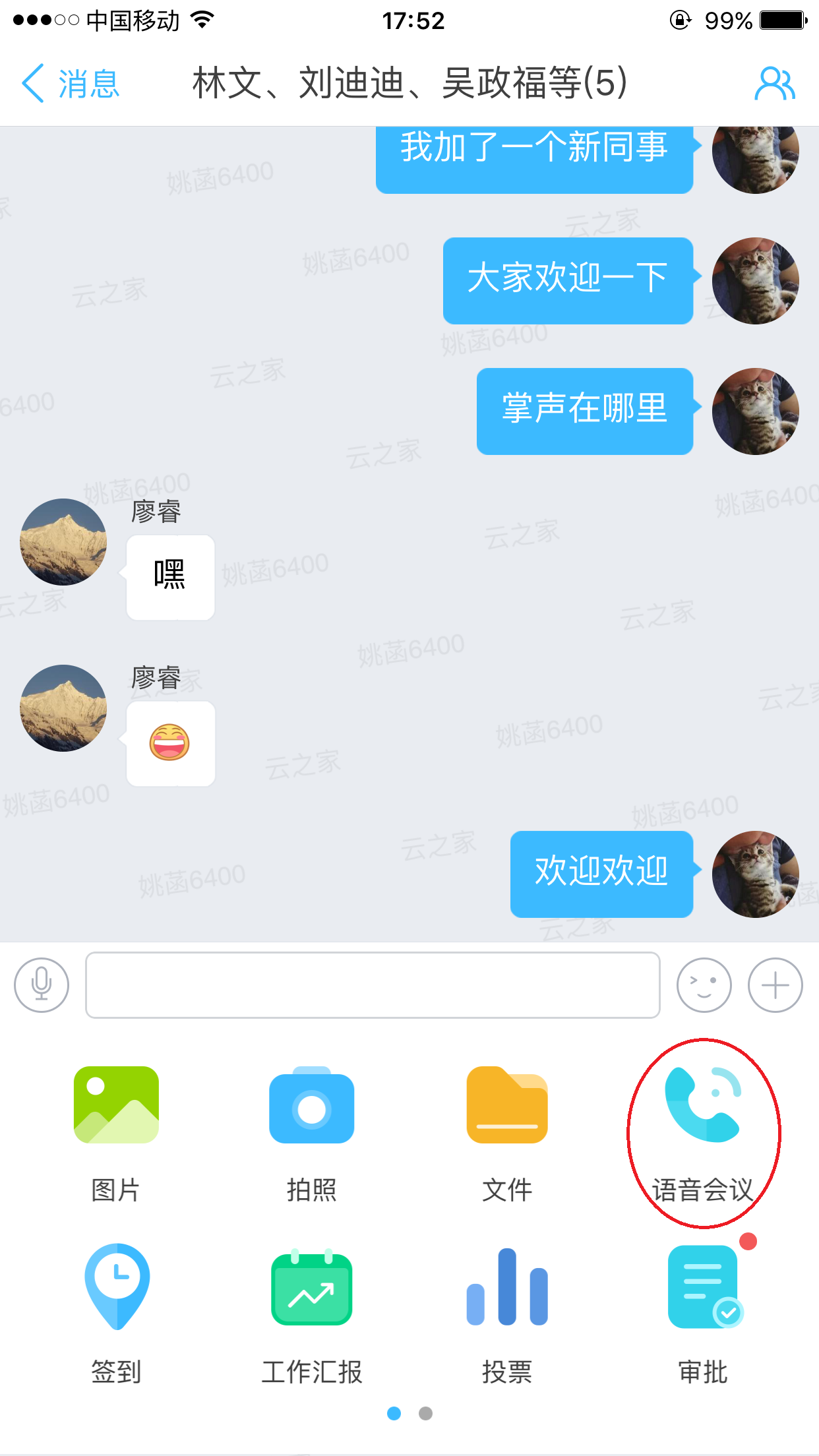This screenshot has width=819, height=1456.
Task: Open the emoji picker
Action: (x=704, y=985)
